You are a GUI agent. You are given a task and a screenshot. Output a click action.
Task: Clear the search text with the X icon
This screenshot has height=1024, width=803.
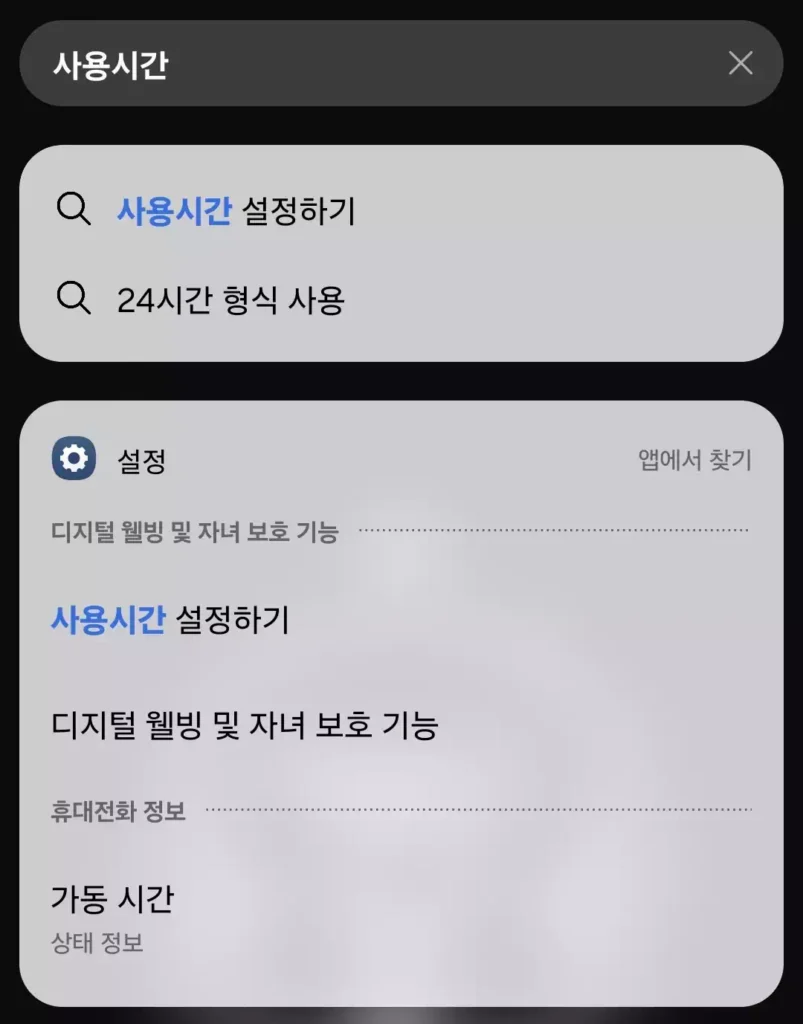pyautogui.click(x=740, y=64)
